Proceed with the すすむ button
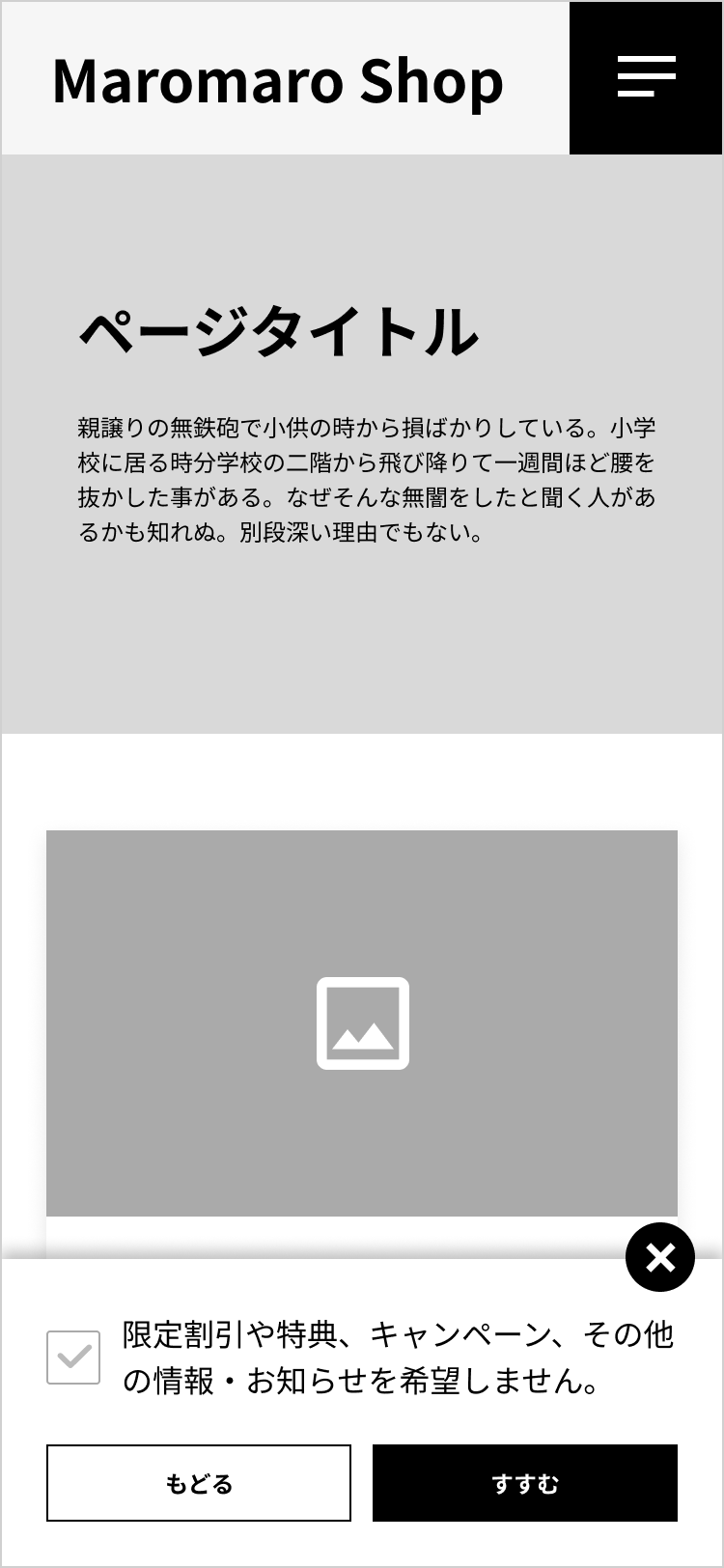Image resolution: width=724 pixels, height=1568 pixels. point(525,1483)
